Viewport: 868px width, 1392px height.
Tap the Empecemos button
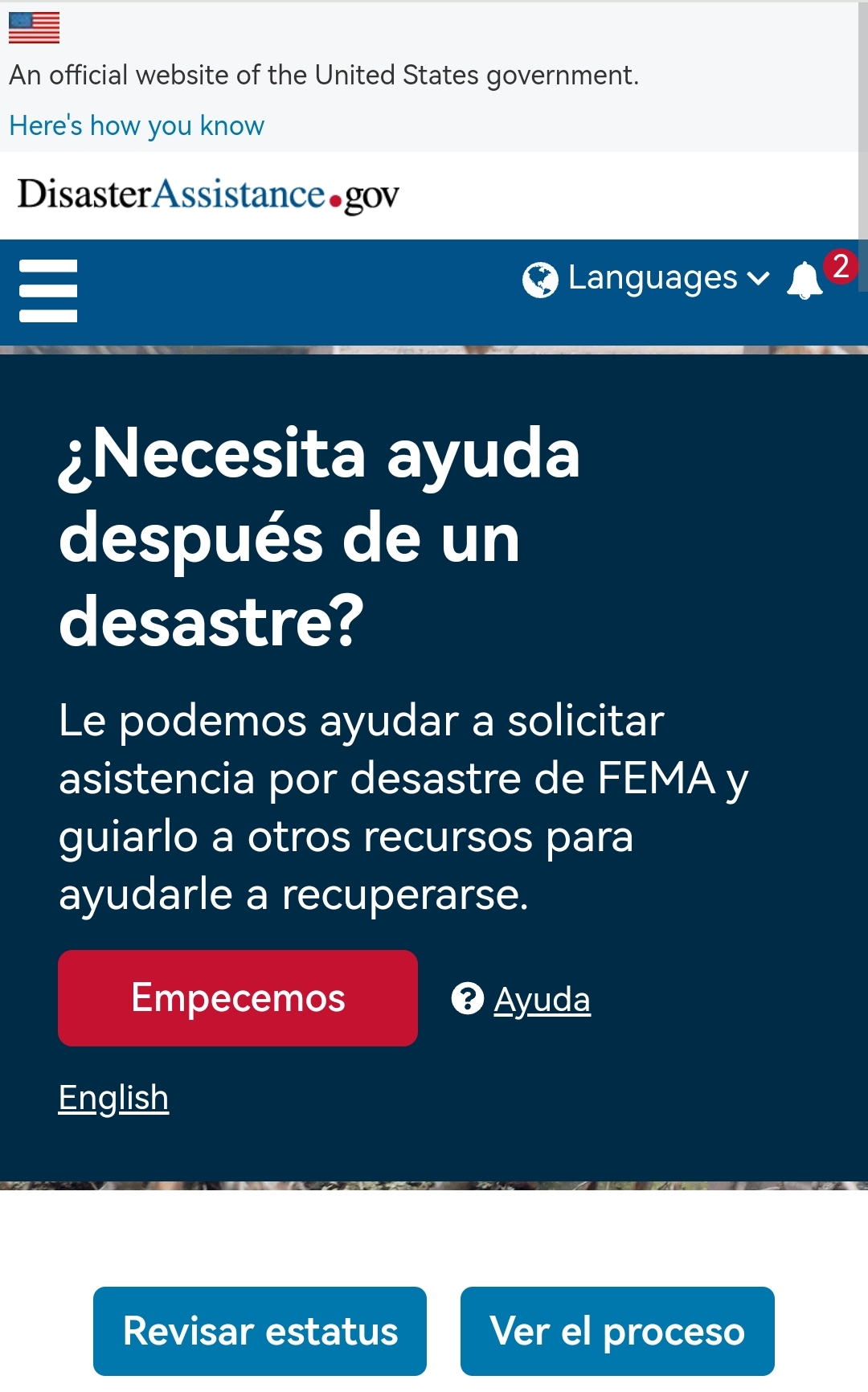[x=238, y=998]
